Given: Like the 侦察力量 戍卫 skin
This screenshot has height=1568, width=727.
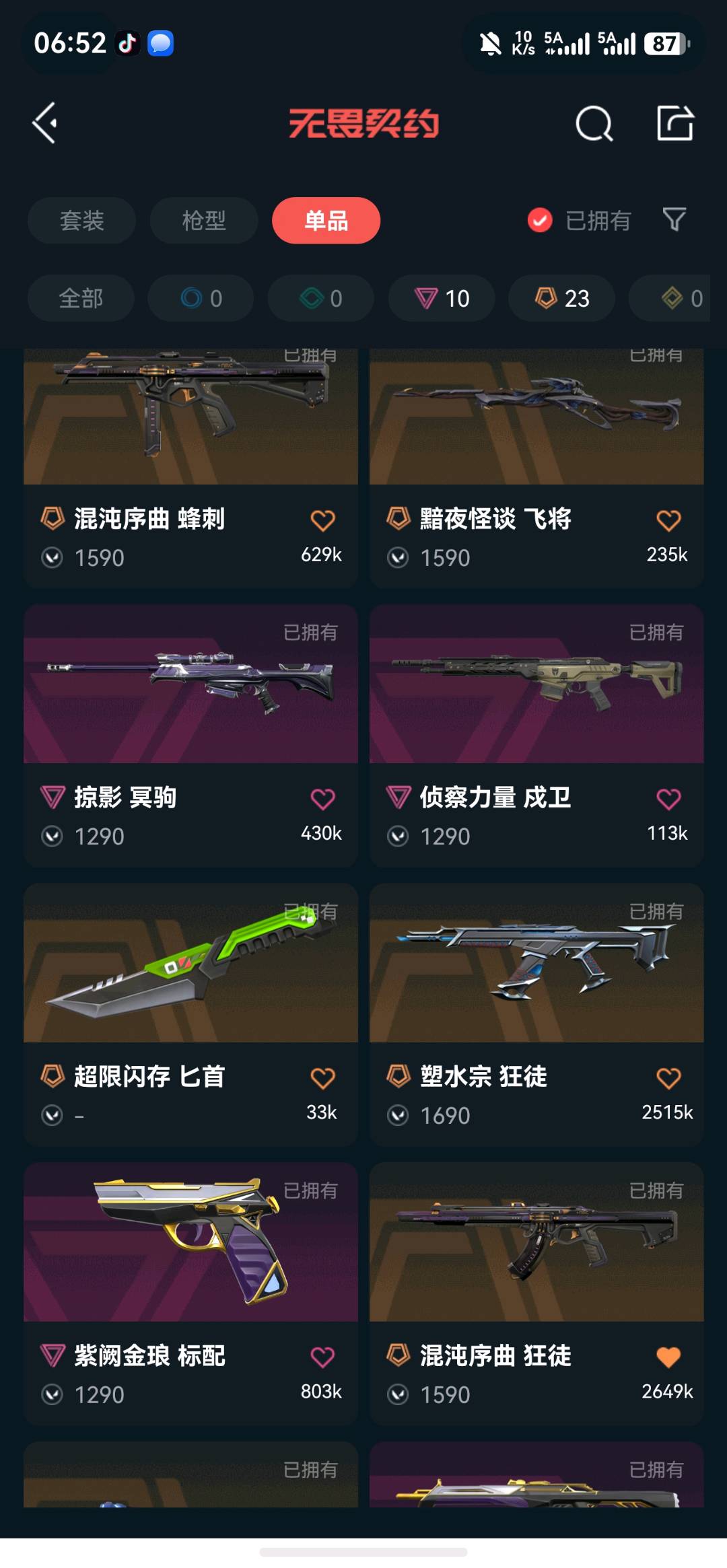Looking at the screenshot, I should pos(668,799).
